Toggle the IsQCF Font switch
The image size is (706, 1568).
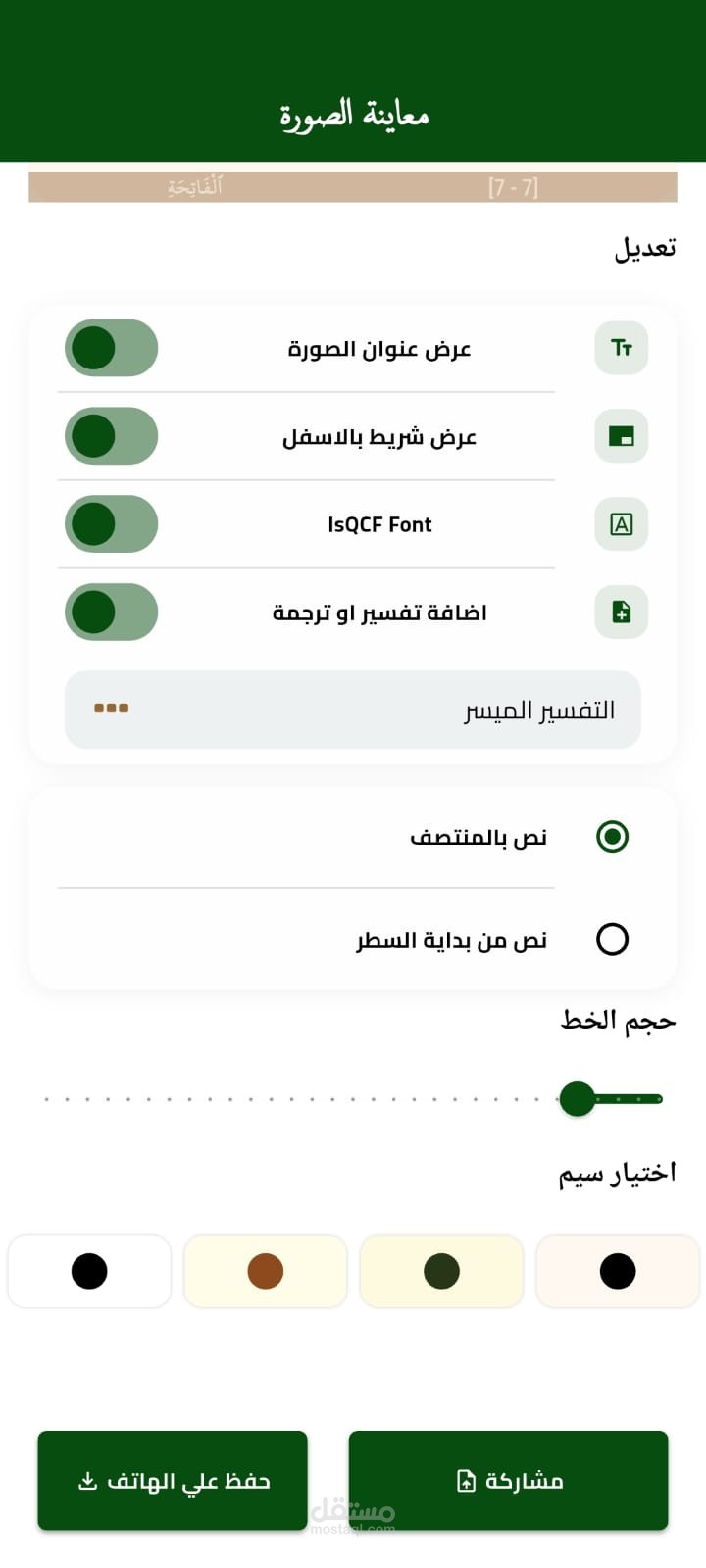click(x=111, y=524)
